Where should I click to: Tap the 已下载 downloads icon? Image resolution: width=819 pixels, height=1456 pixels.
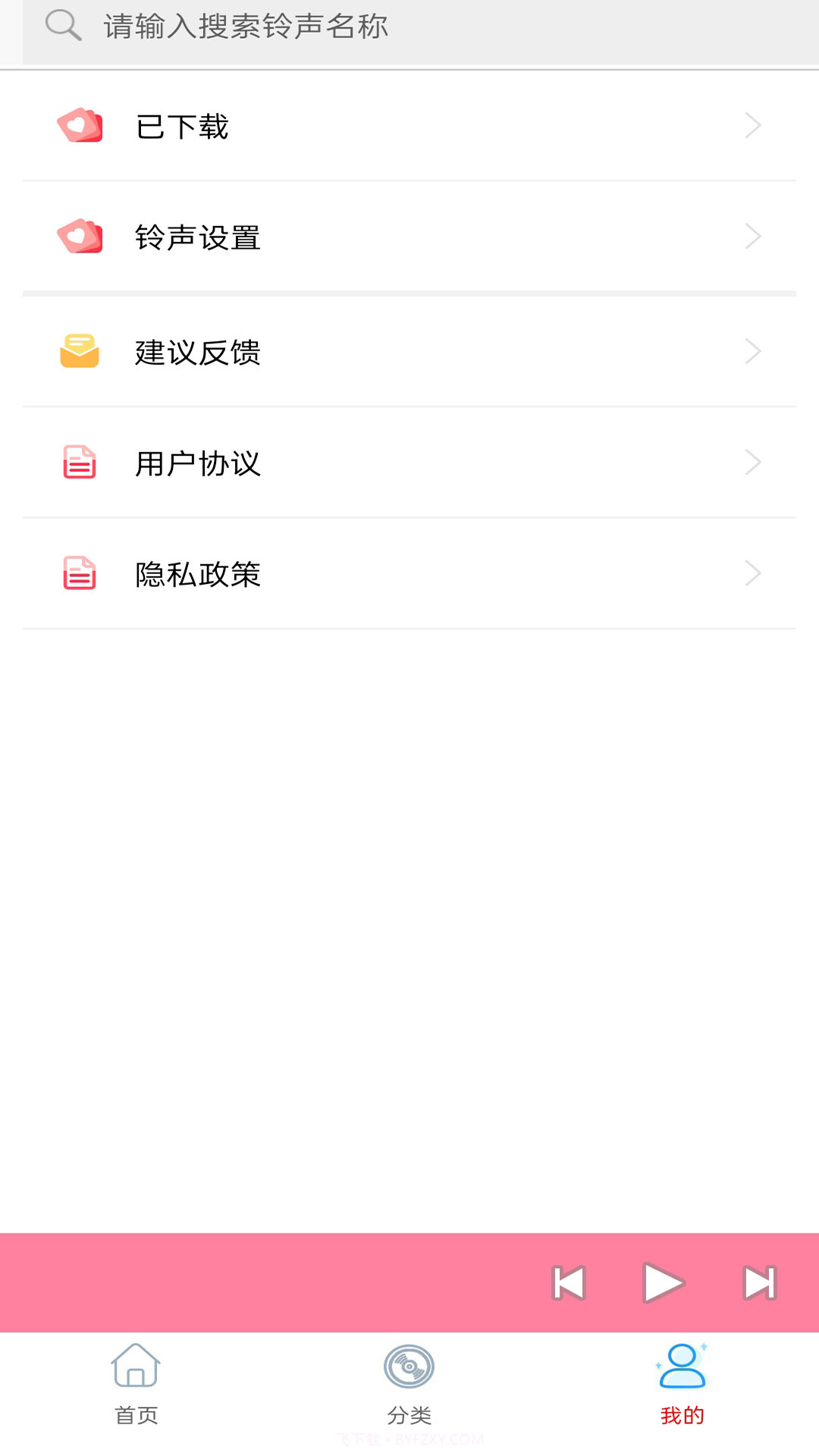tap(79, 125)
